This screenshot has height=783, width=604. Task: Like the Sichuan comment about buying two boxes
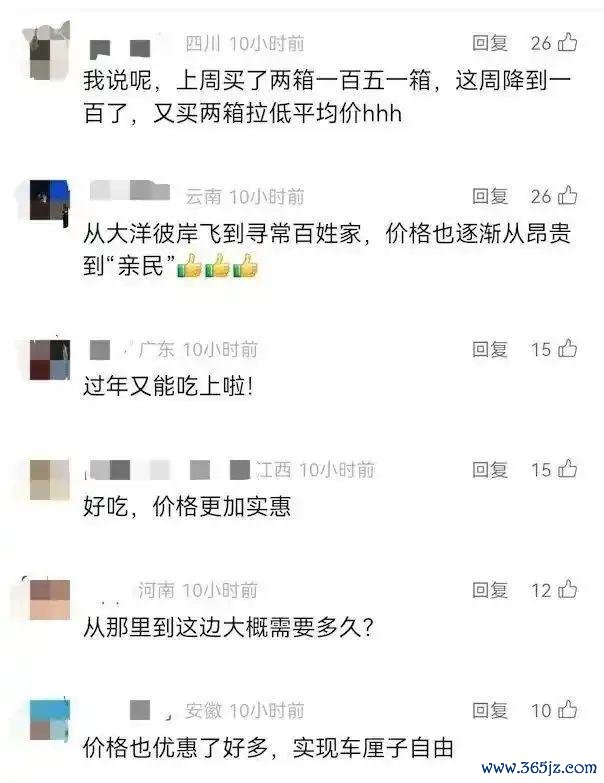(x=568, y=43)
